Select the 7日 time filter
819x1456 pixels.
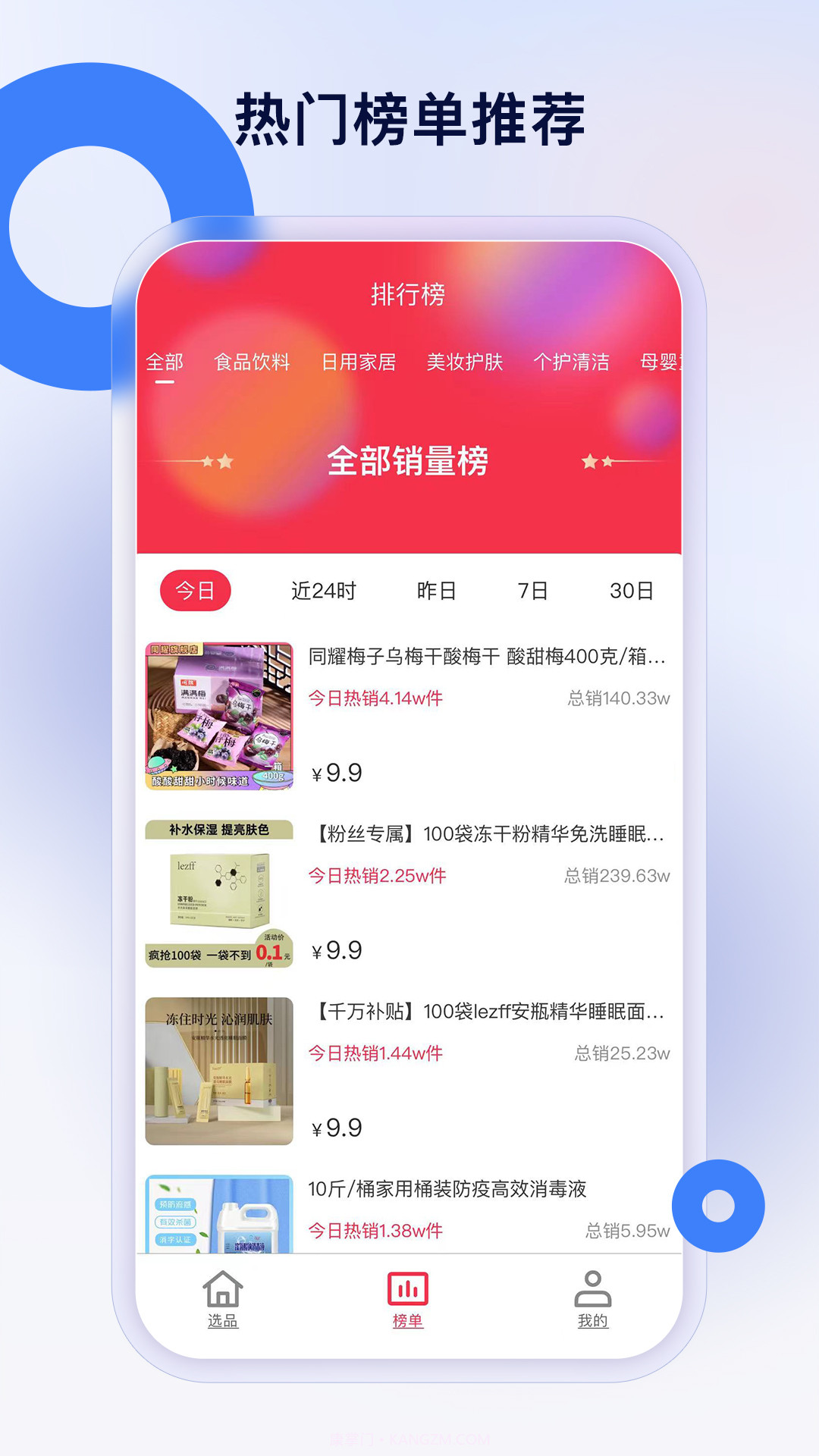tap(533, 591)
